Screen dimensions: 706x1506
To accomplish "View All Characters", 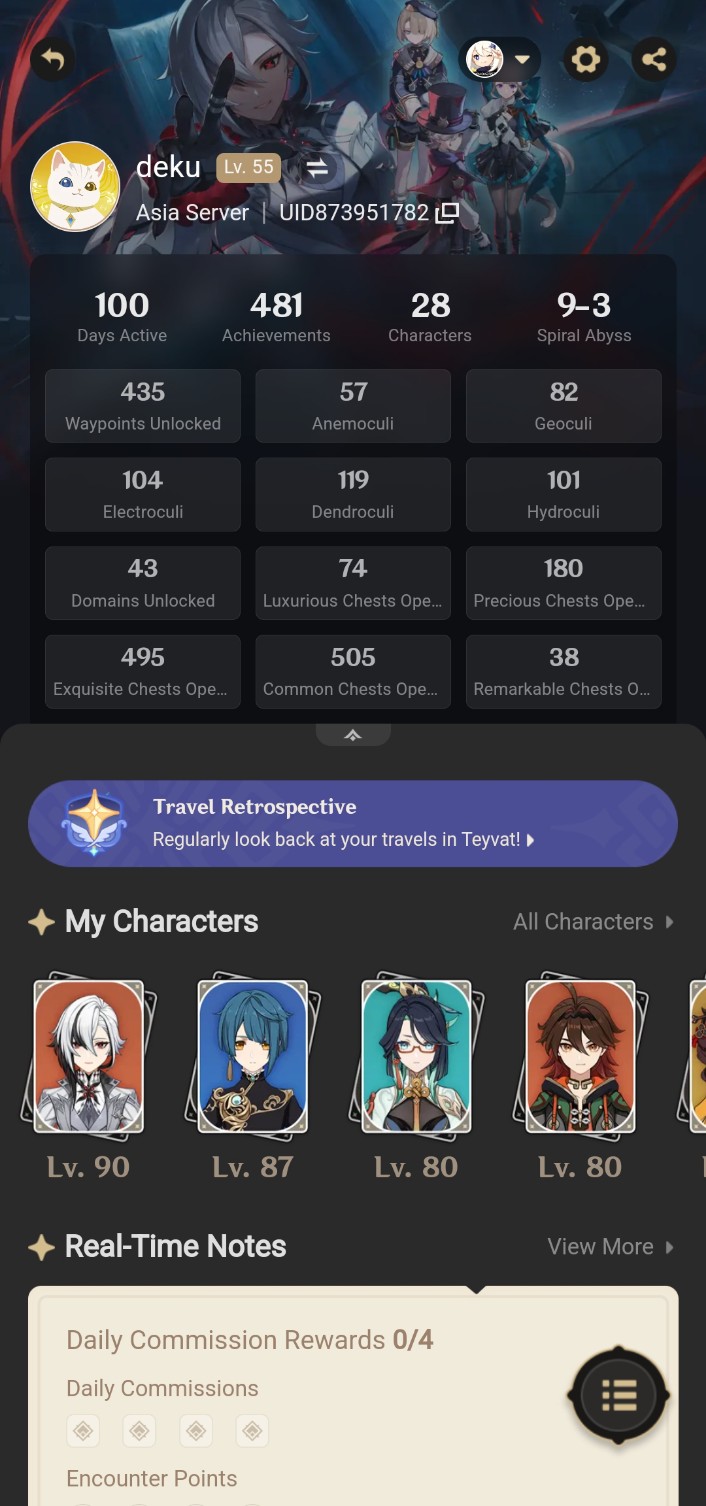I will click(593, 922).
